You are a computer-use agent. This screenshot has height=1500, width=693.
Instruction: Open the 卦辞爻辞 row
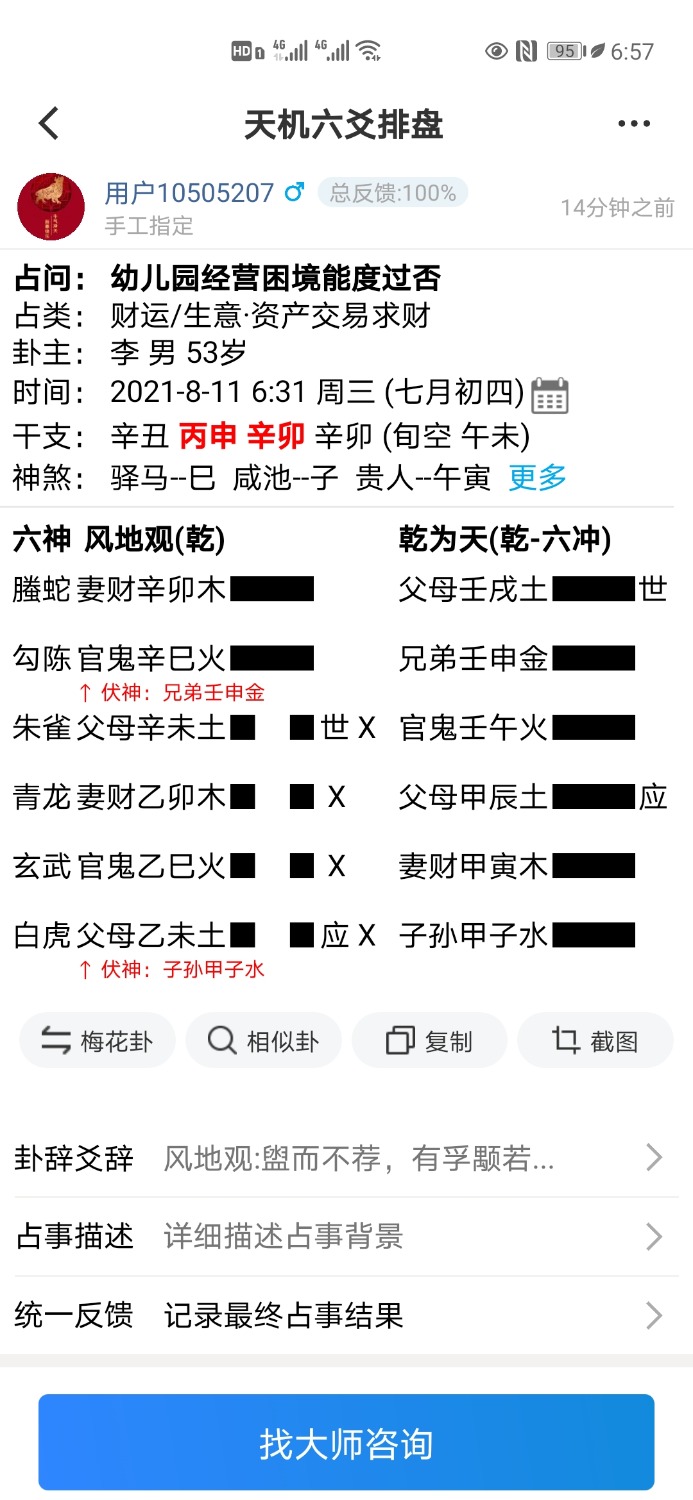[340, 1158]
